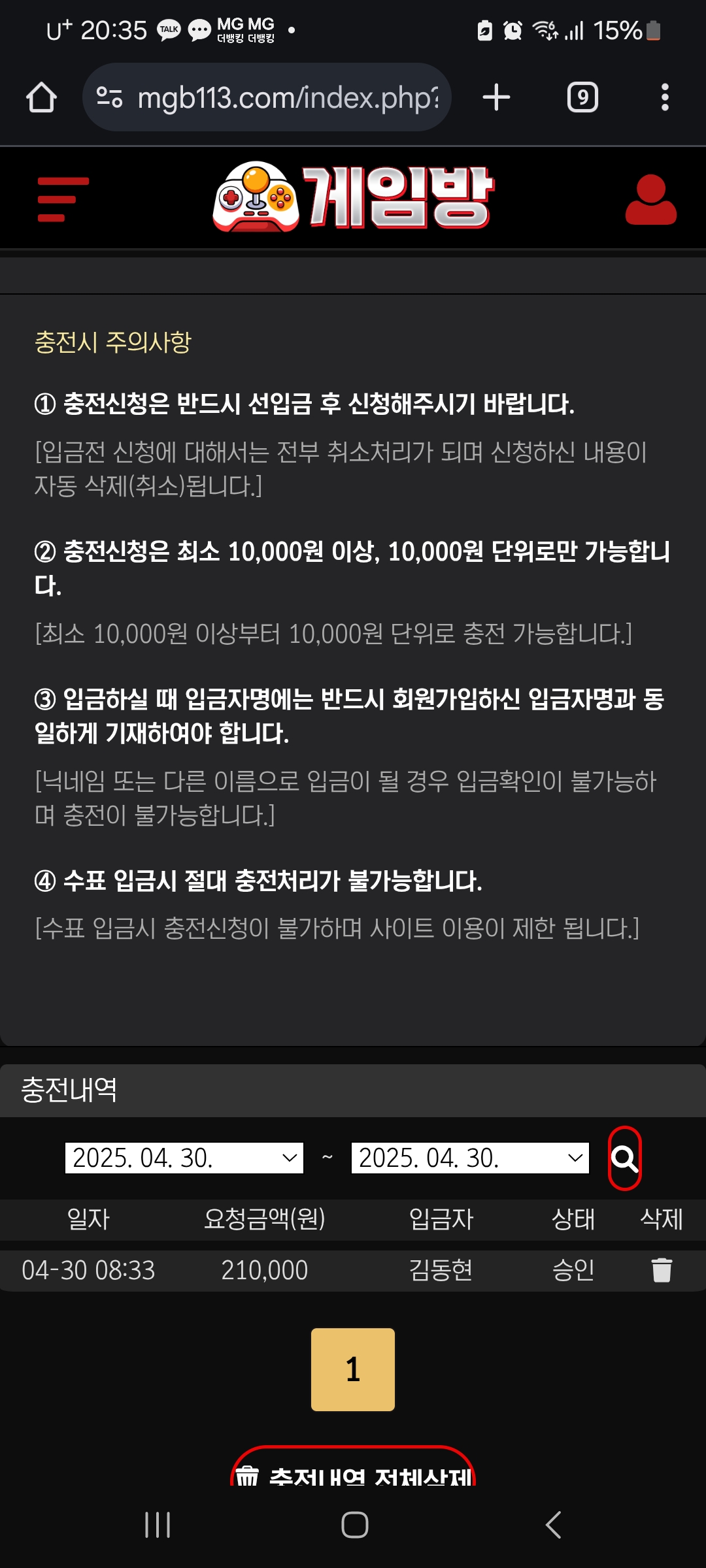The width and height of the screenshot is (706, 1568).
Task: Open the tab switcher showing 9 tabs
Action: (x=582, y=98)
